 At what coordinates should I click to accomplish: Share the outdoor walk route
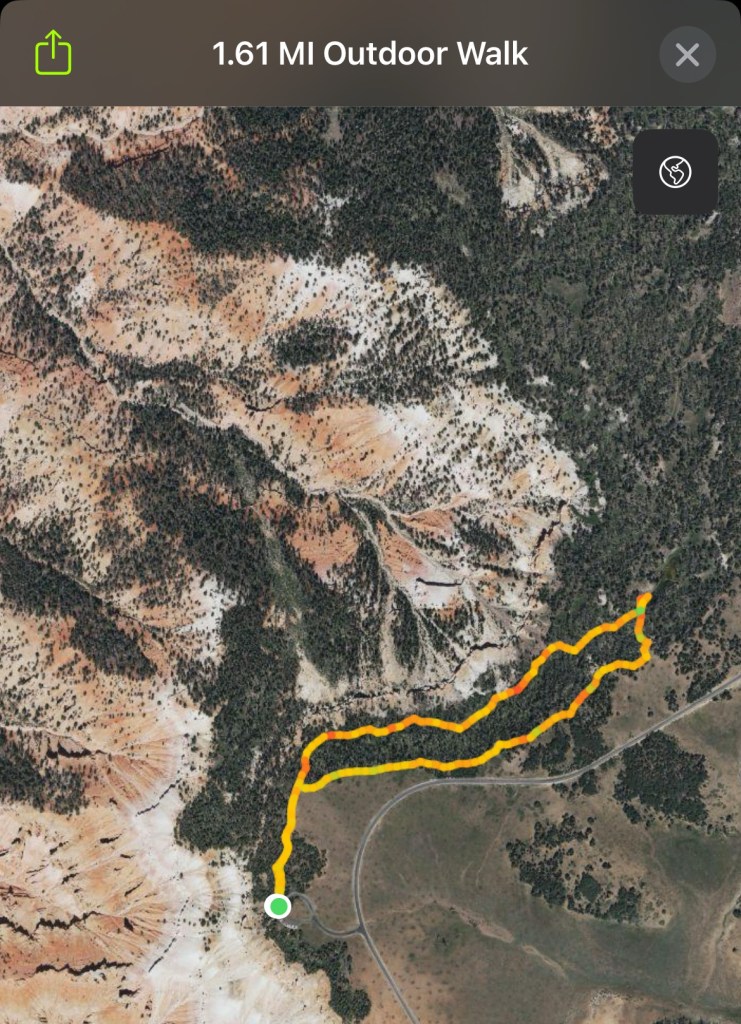click(53, 52)
